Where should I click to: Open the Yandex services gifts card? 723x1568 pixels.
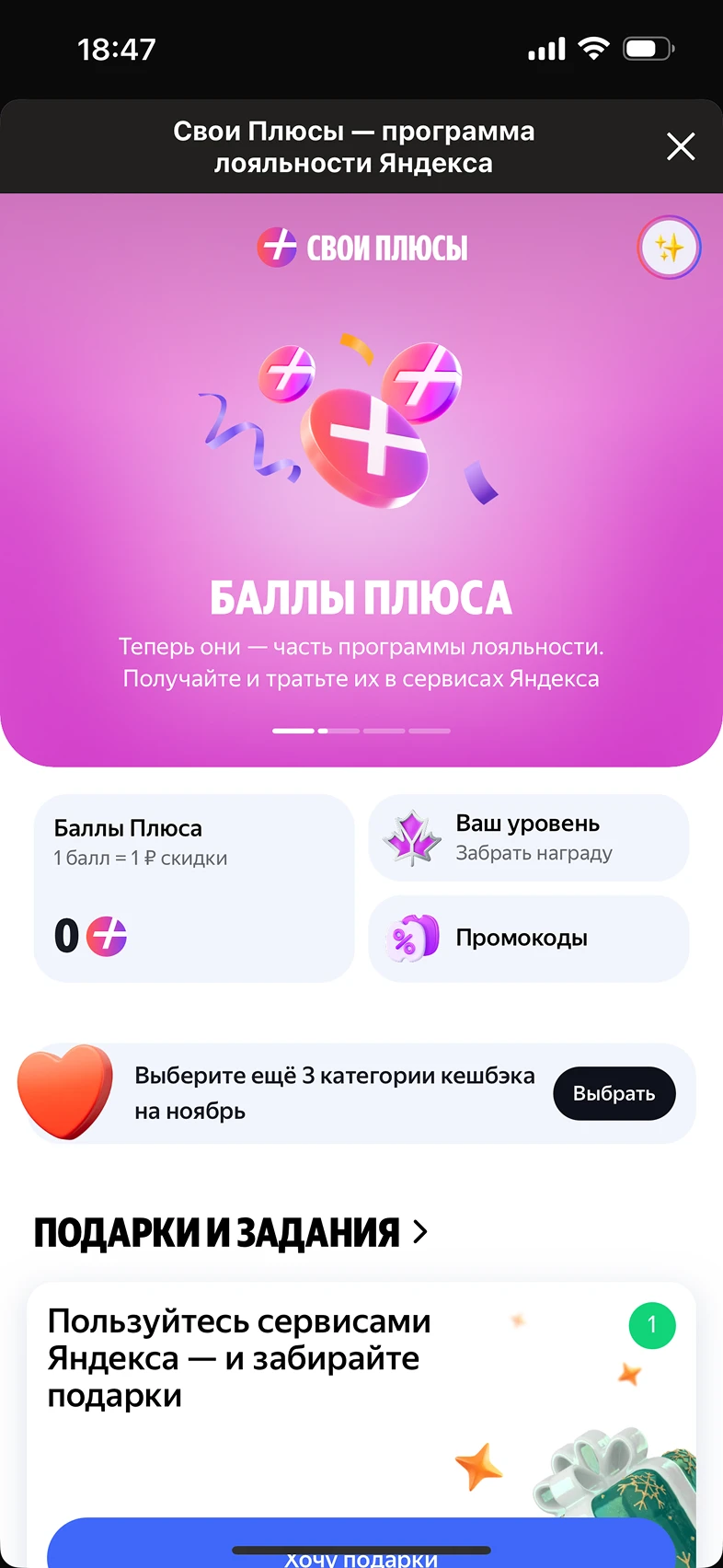pyautogui.click(x=361, y=1399)
